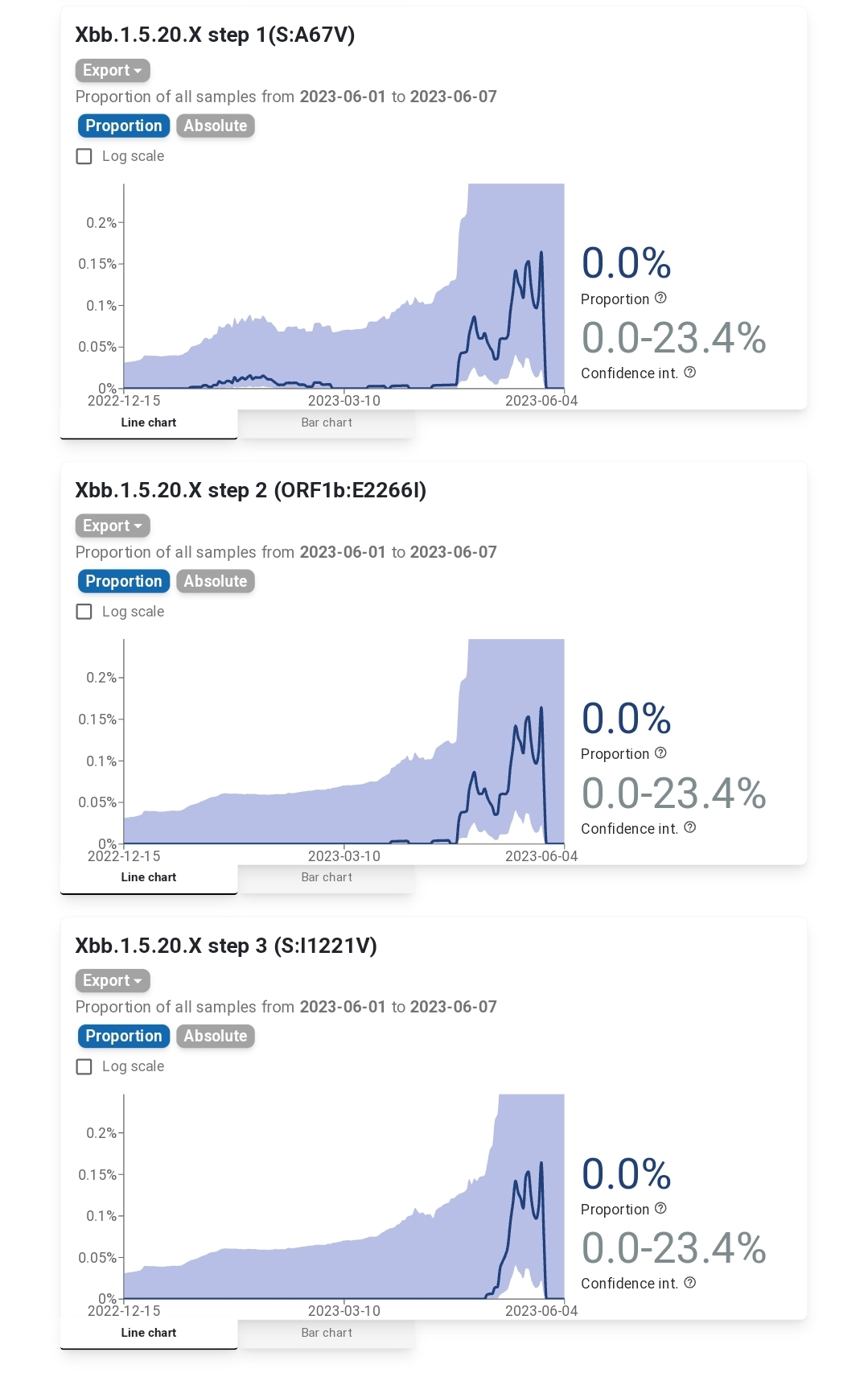Select Line chart tab for step 3 (S:I1221V)
Screen dimensions: 868x1373
click(x=149, y=1333)
